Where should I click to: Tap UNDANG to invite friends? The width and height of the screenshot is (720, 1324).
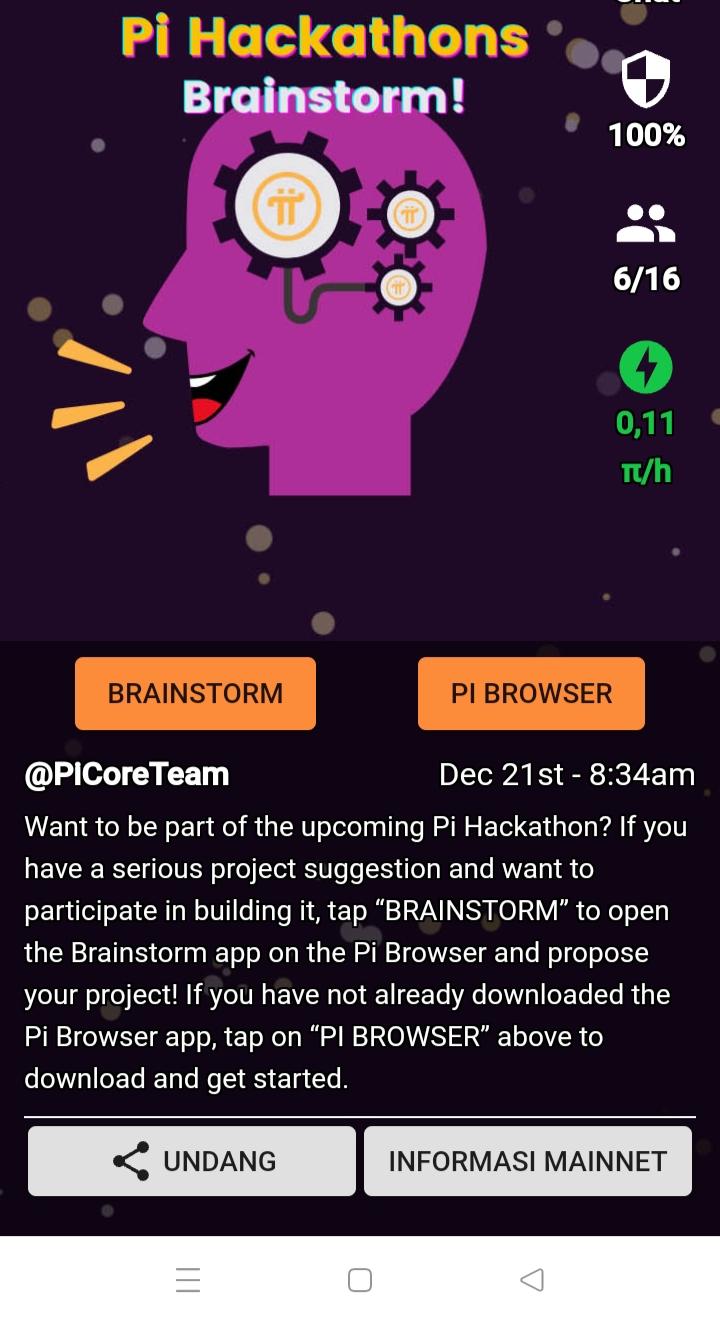pyautogui.click(x=192, y=1161)
